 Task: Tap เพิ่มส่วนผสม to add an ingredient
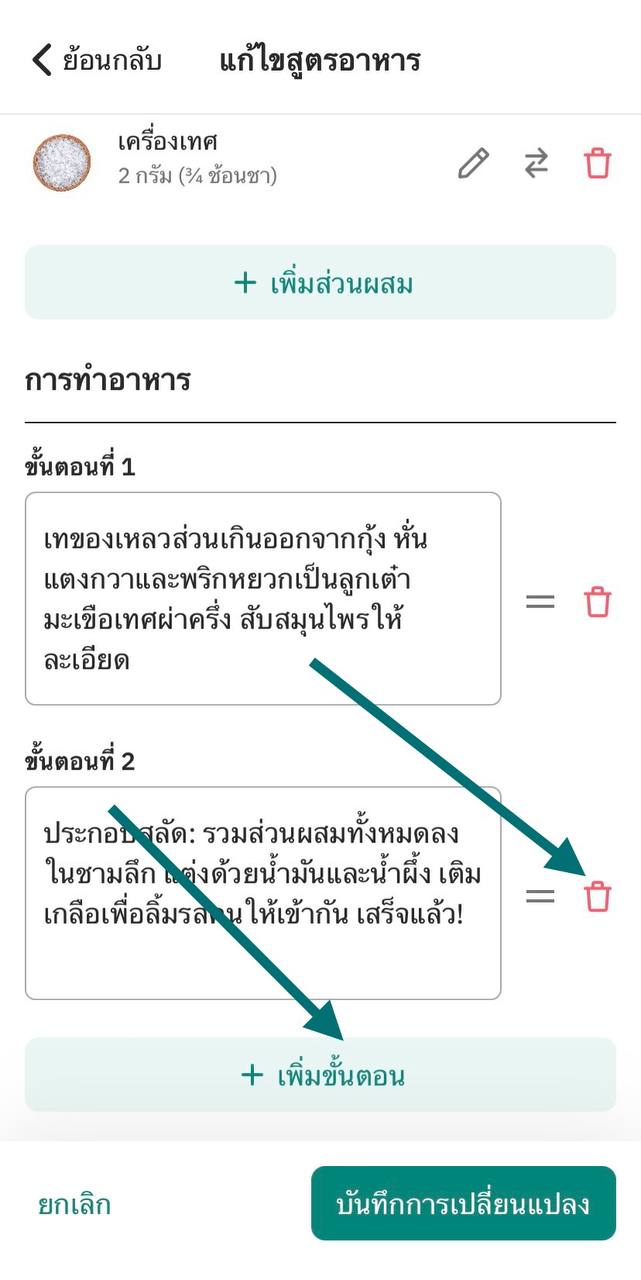[x=320, y=283]
